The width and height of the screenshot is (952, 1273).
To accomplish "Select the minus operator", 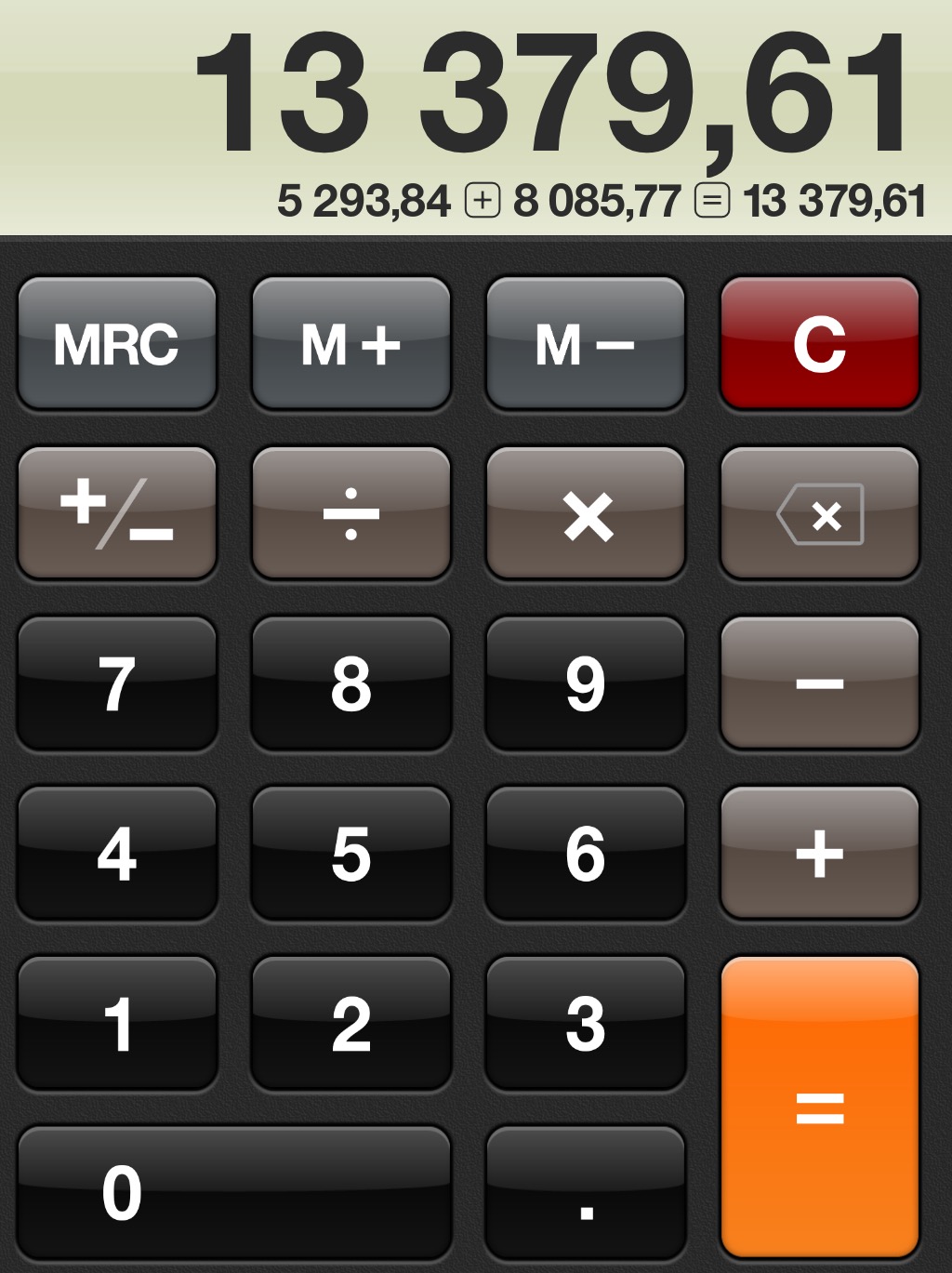I will click(820, 683).
